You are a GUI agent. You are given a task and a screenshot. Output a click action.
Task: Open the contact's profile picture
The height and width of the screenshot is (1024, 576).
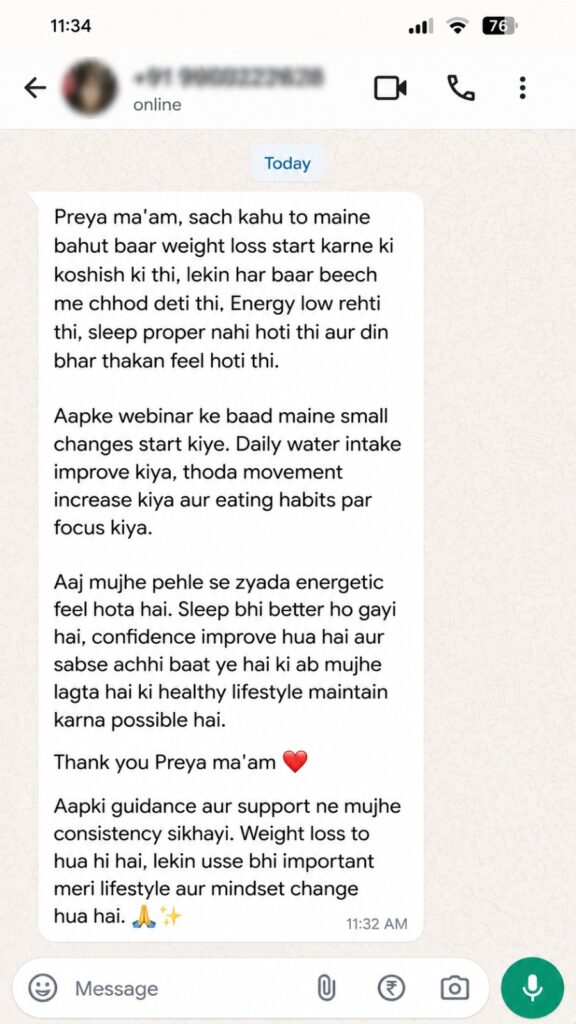(90, 88)
